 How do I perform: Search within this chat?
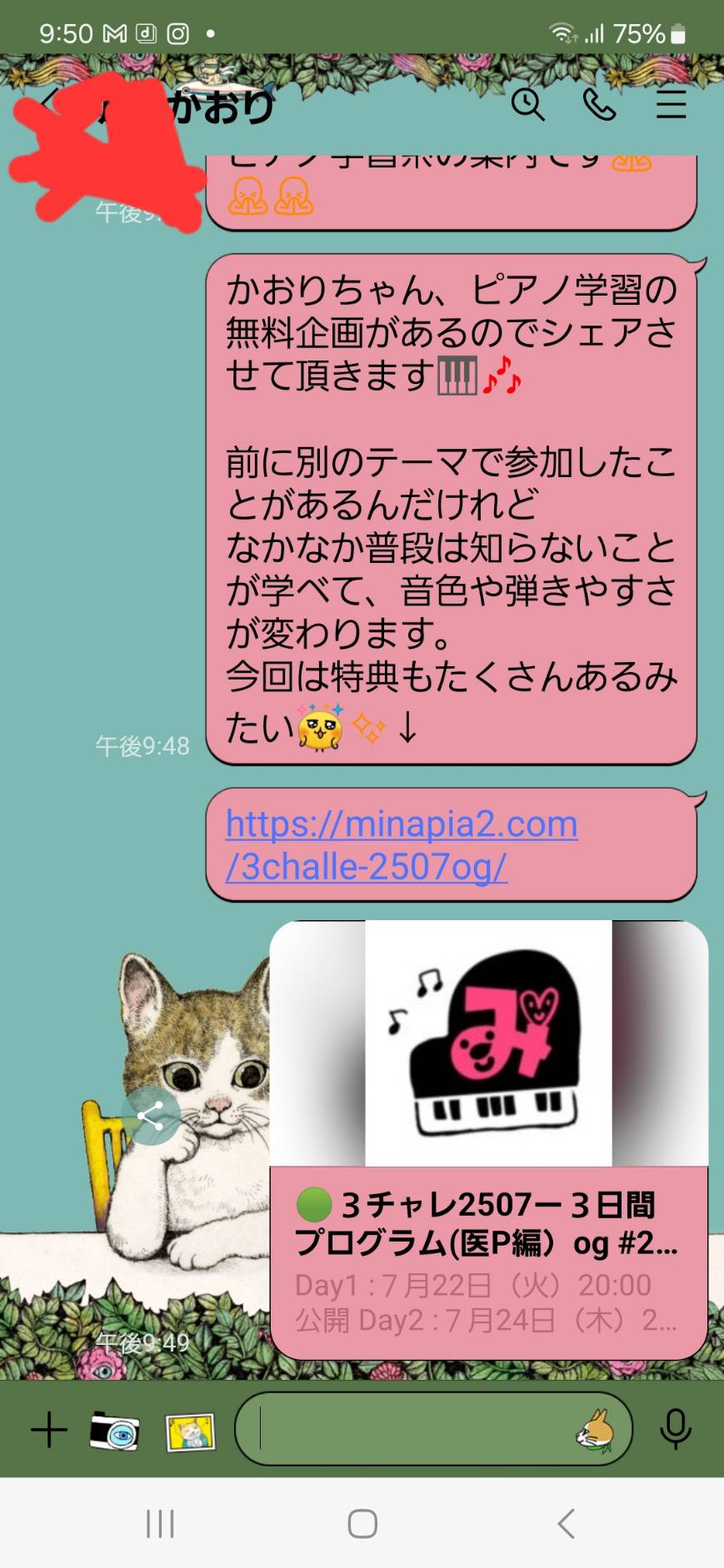pyautogui.click(x=527, y=105)
